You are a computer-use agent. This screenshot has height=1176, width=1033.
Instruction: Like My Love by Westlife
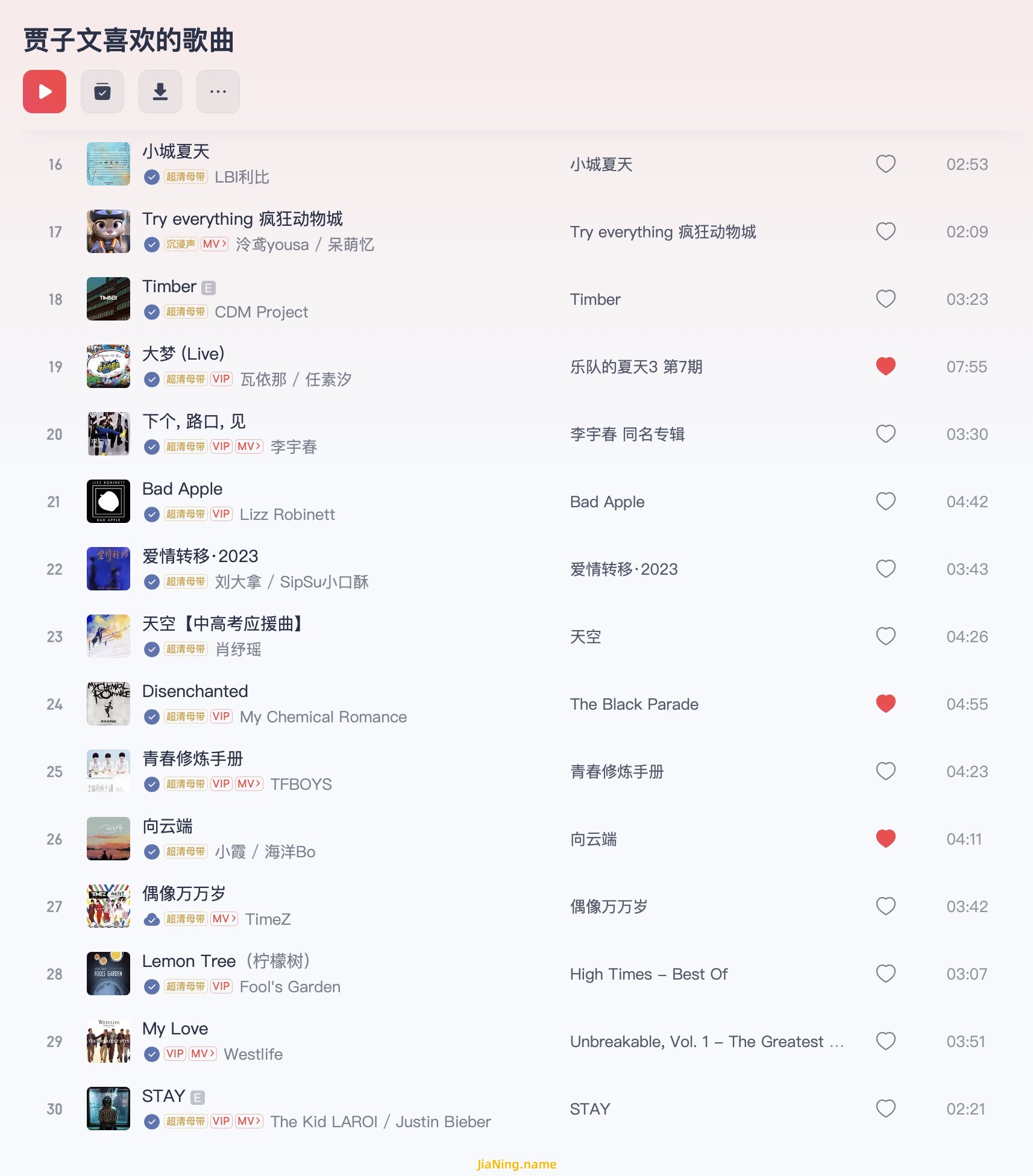[x=885, y=1041]
